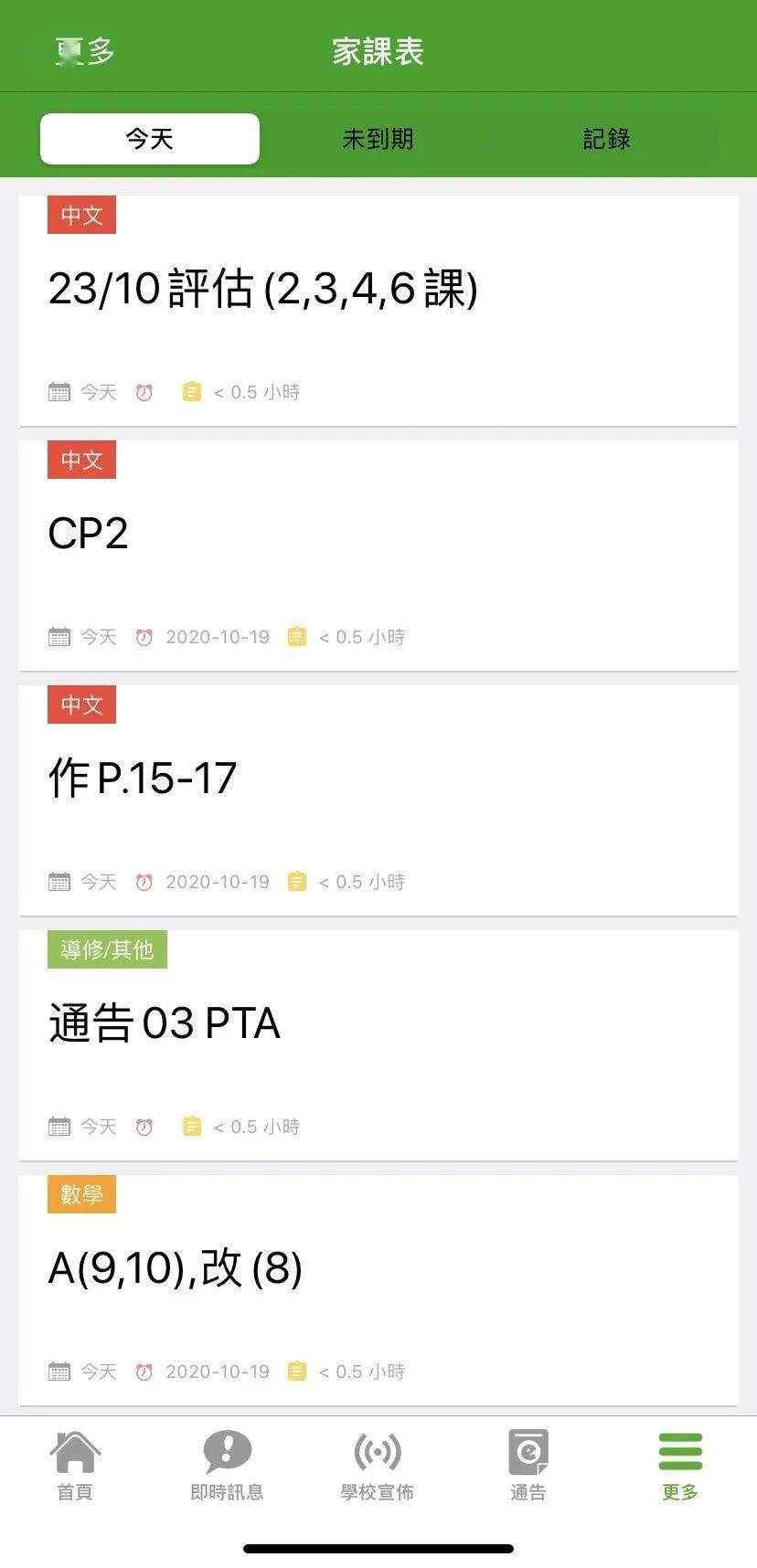Select the 今天 segment

click(150, 139)
